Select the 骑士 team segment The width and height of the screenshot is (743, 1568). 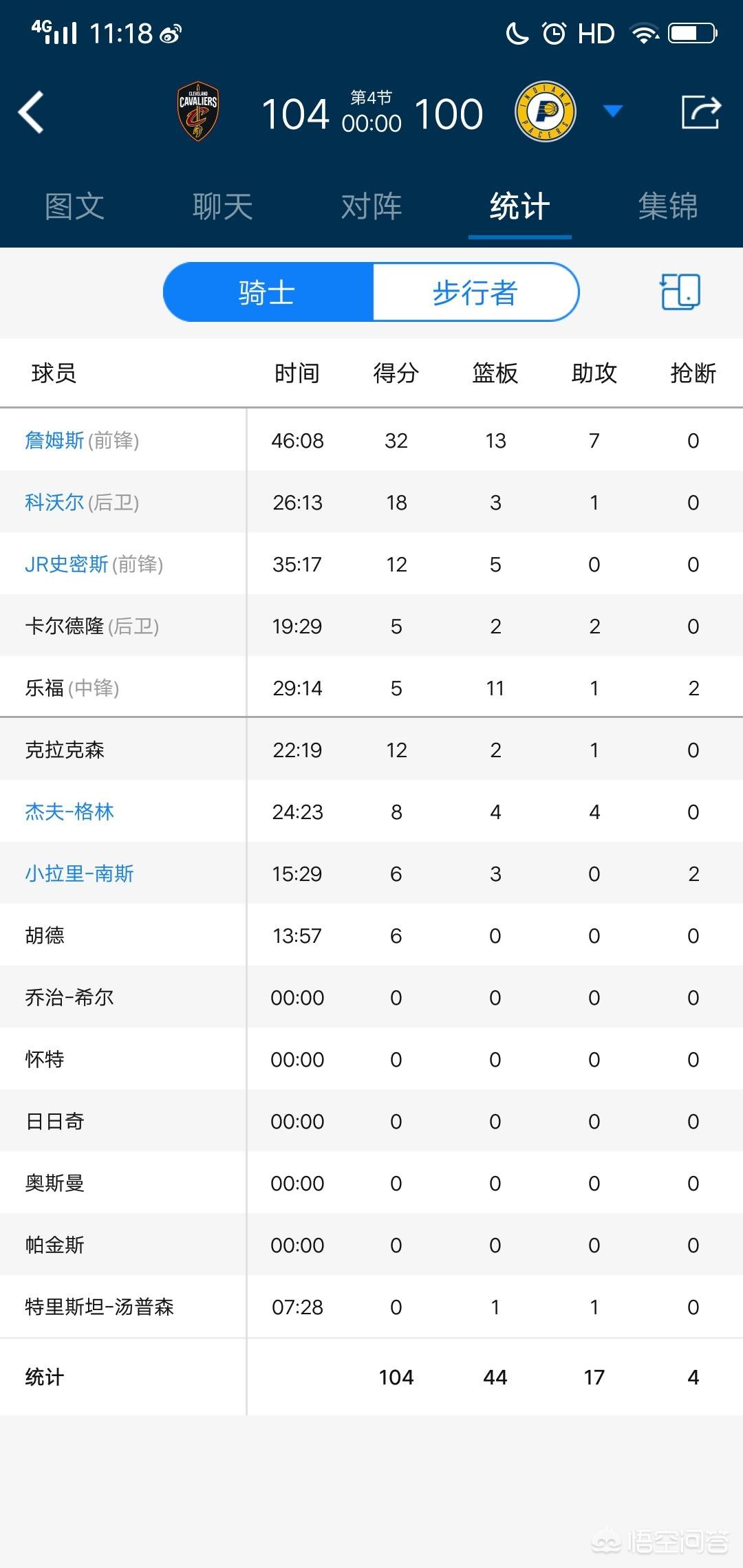[x=268, y=292]
